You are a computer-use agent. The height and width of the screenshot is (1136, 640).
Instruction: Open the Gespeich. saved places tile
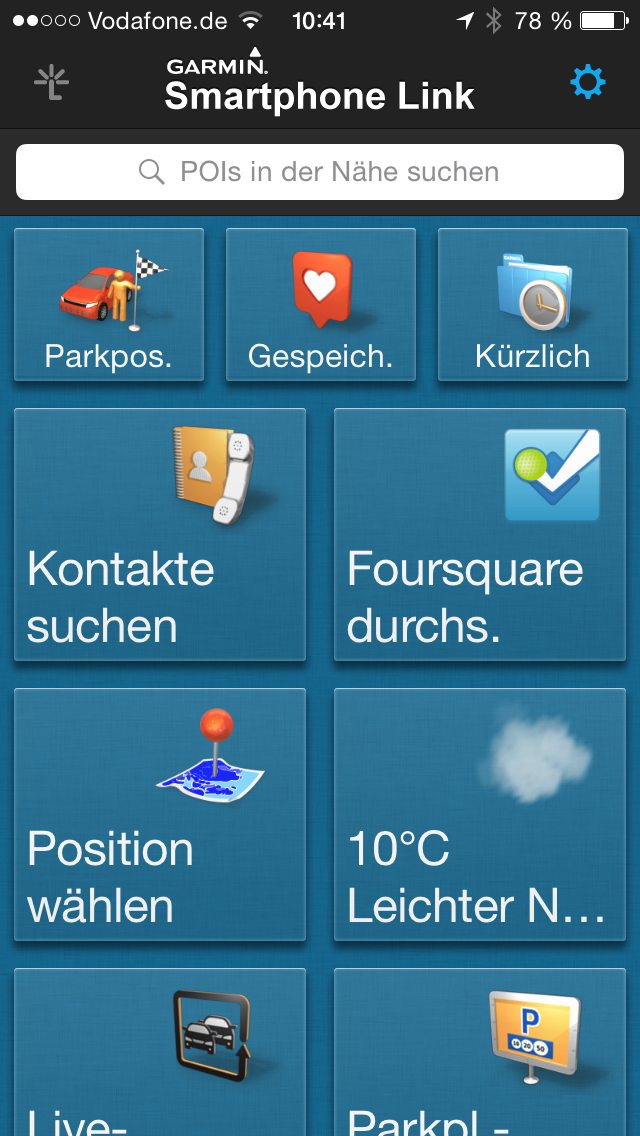coord(320,305)
